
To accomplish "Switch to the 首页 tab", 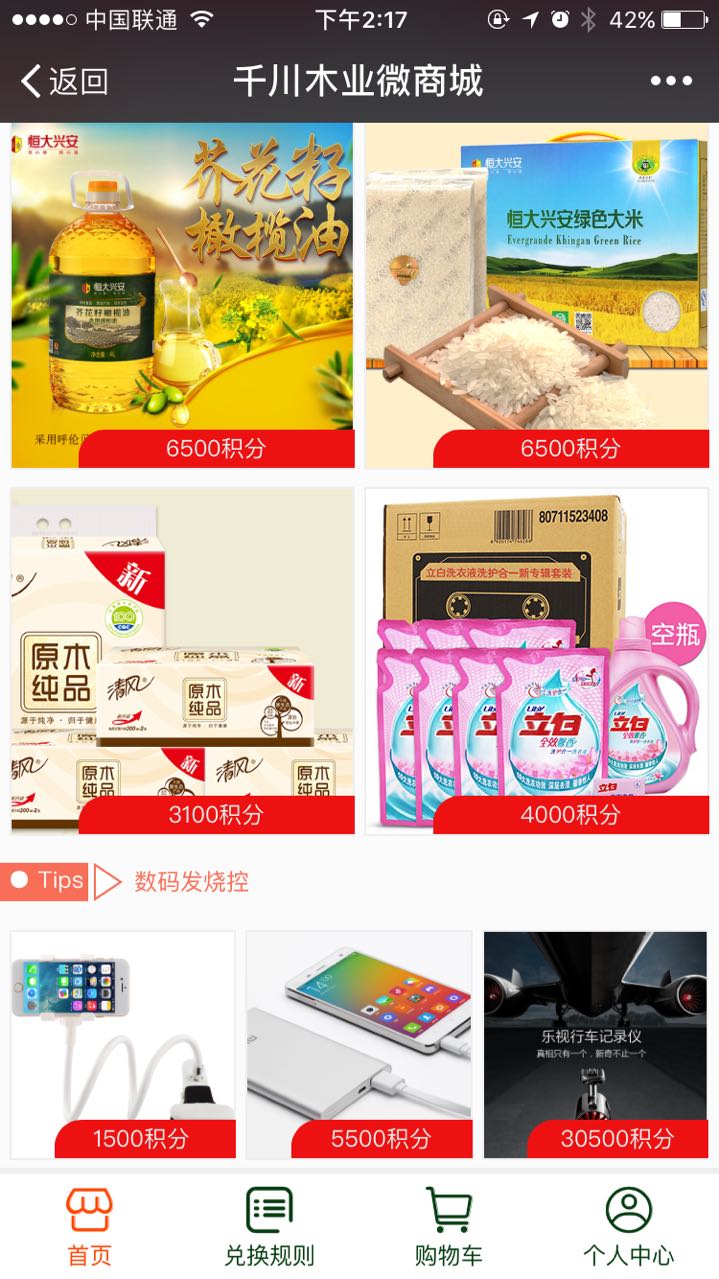I will 90,1227.
